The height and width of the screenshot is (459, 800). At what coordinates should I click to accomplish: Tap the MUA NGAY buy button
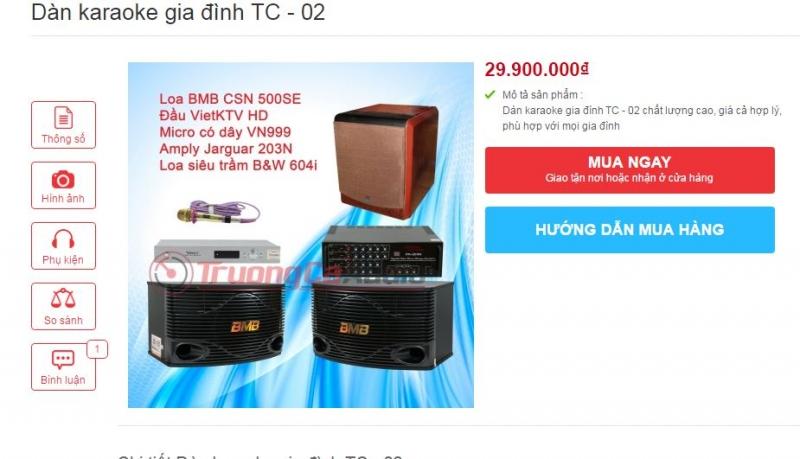pos(629,169)
